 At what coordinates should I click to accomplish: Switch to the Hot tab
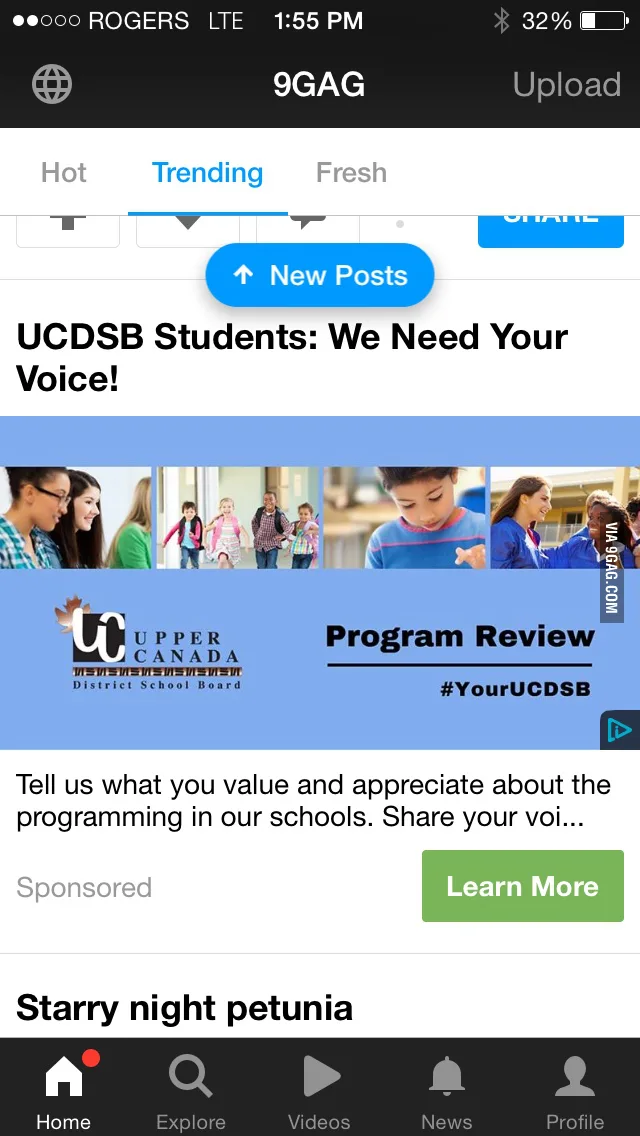64,172
